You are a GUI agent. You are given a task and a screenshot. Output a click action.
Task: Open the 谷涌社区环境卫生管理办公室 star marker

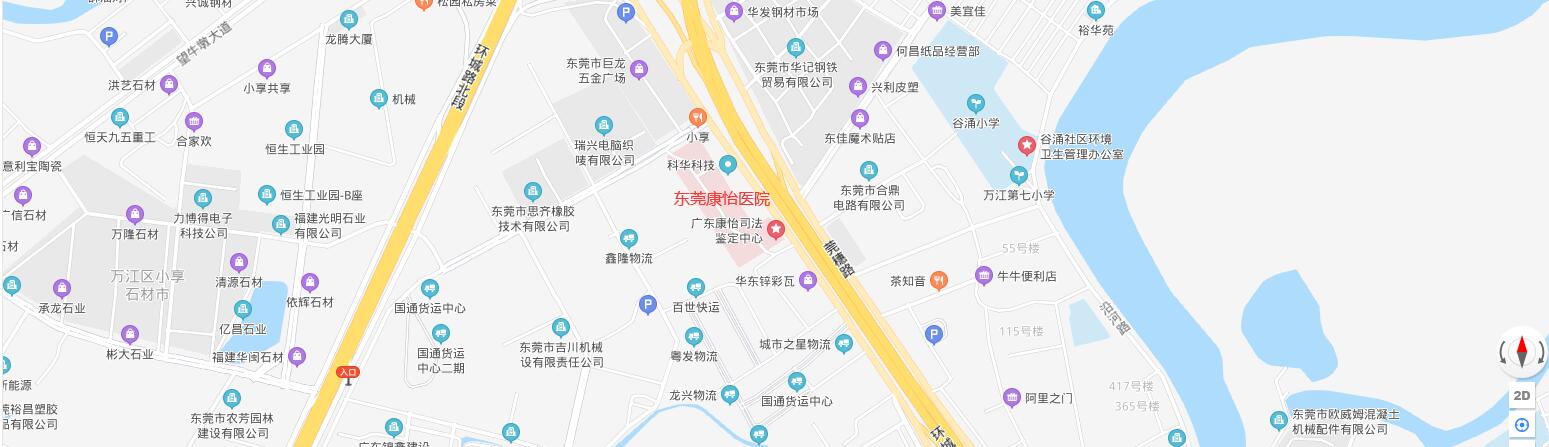[1026, 146]
